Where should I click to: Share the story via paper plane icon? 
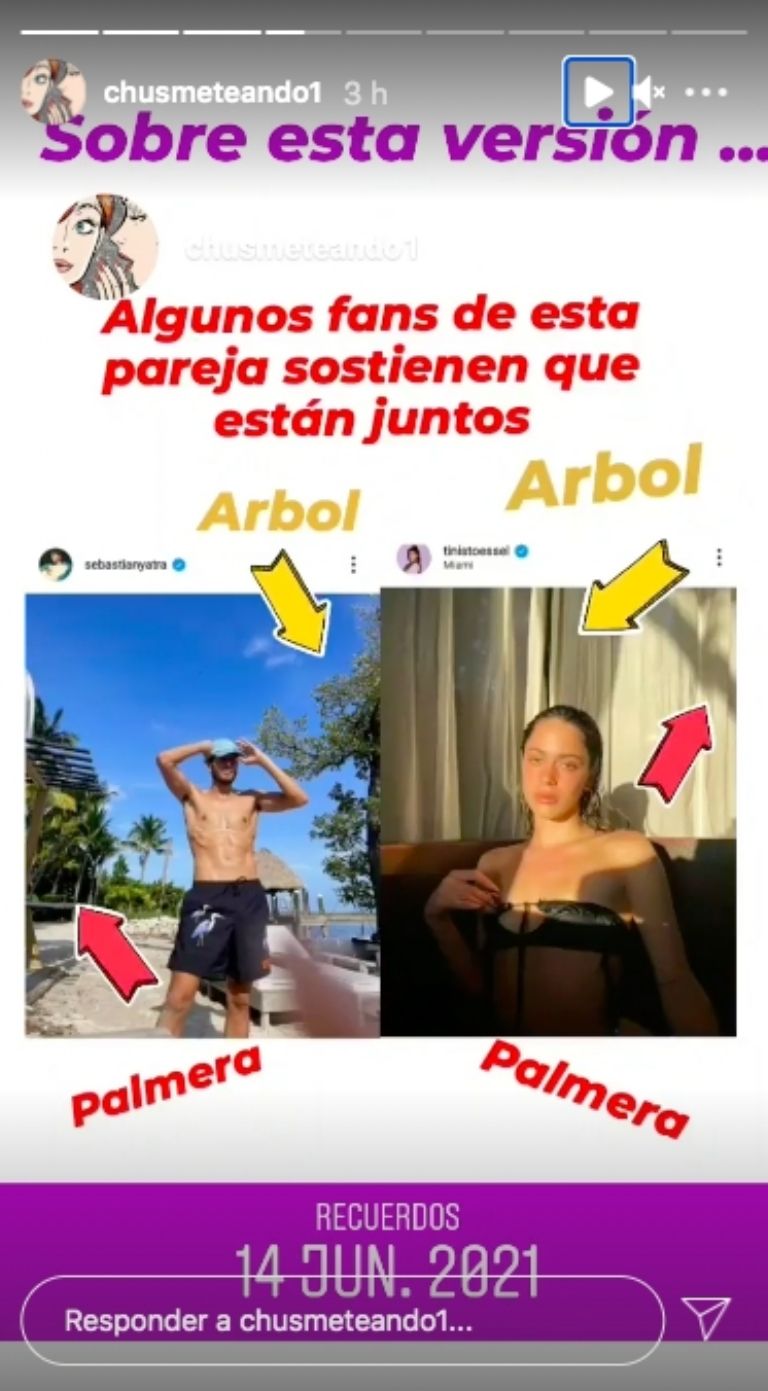point(707,1318)
